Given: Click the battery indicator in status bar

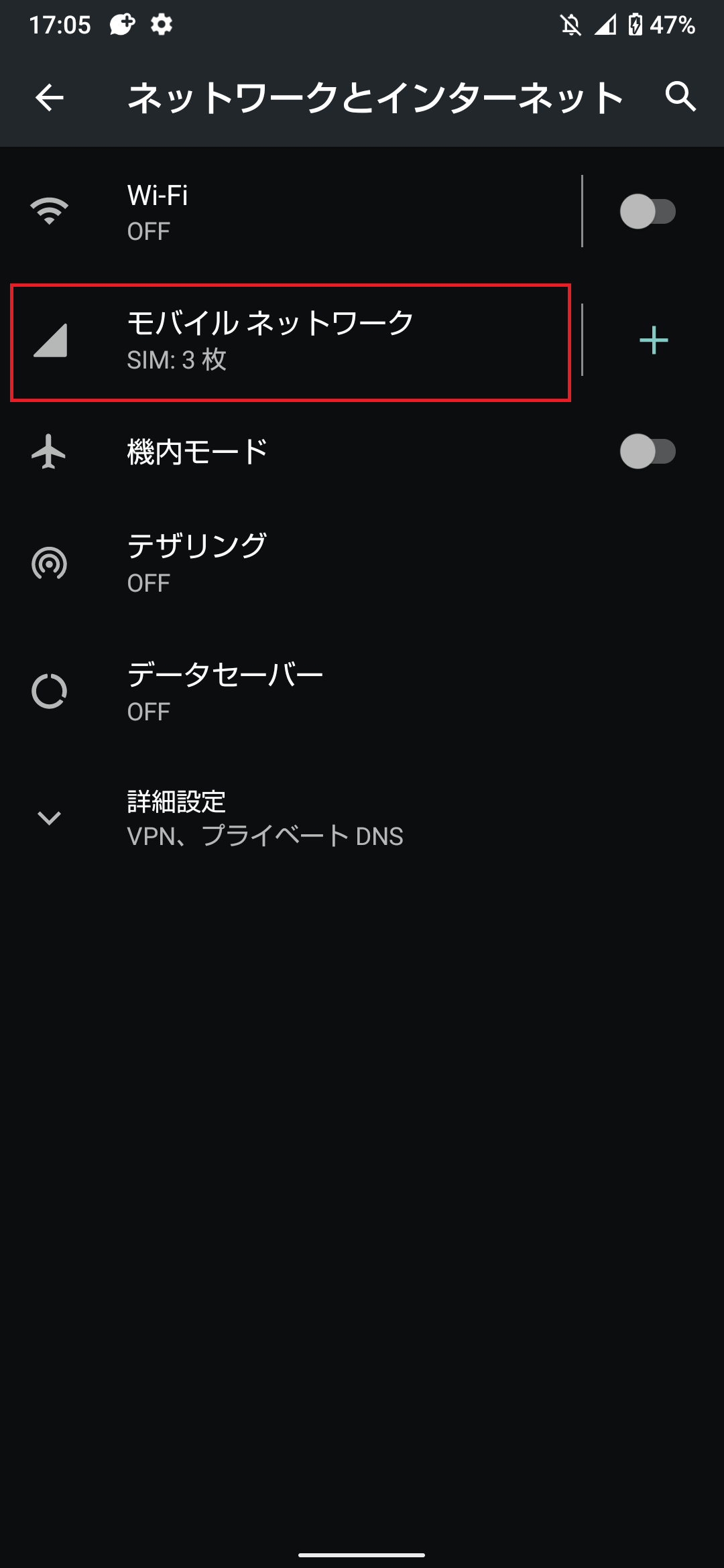Looking at the screenshot, I should click(x=635, y=23).
